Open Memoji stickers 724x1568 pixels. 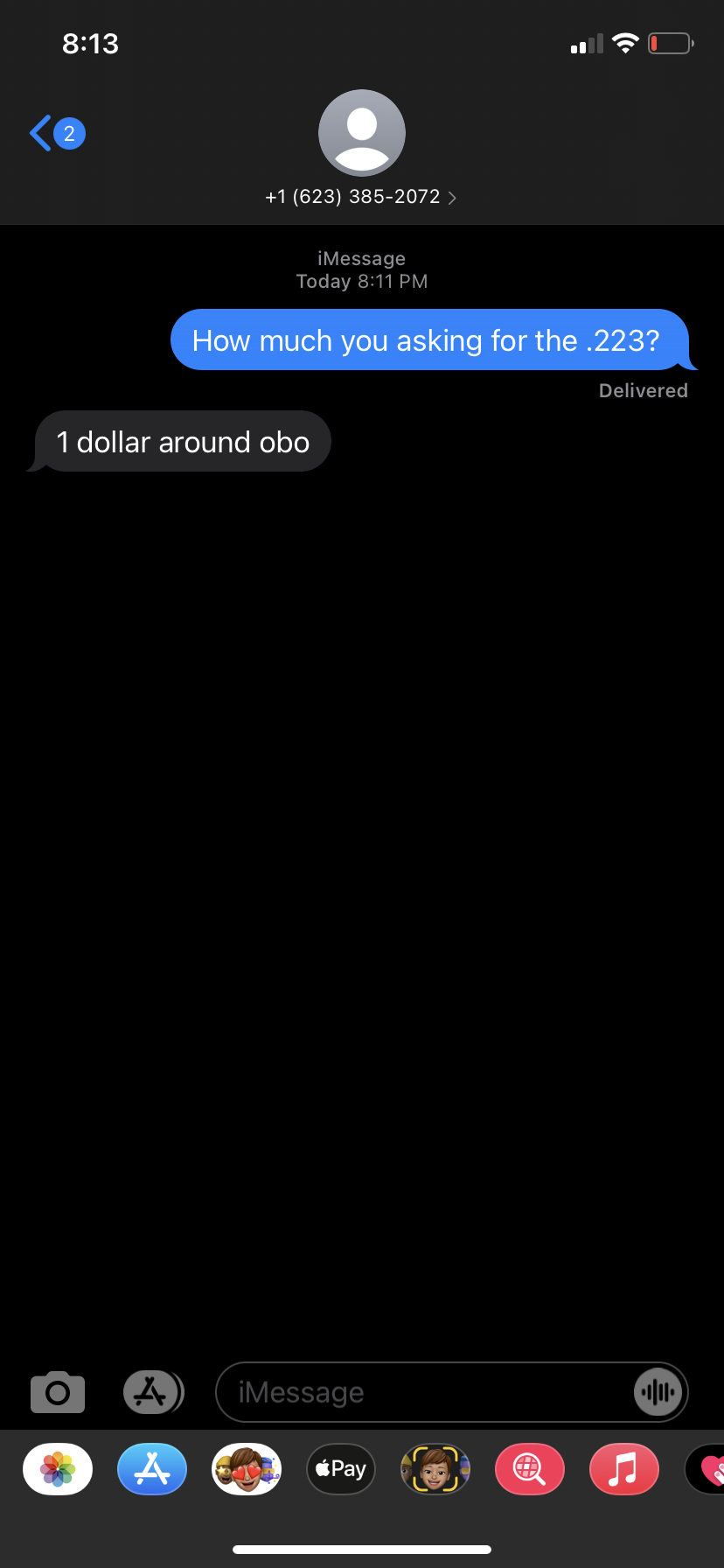pos(247,1469)
